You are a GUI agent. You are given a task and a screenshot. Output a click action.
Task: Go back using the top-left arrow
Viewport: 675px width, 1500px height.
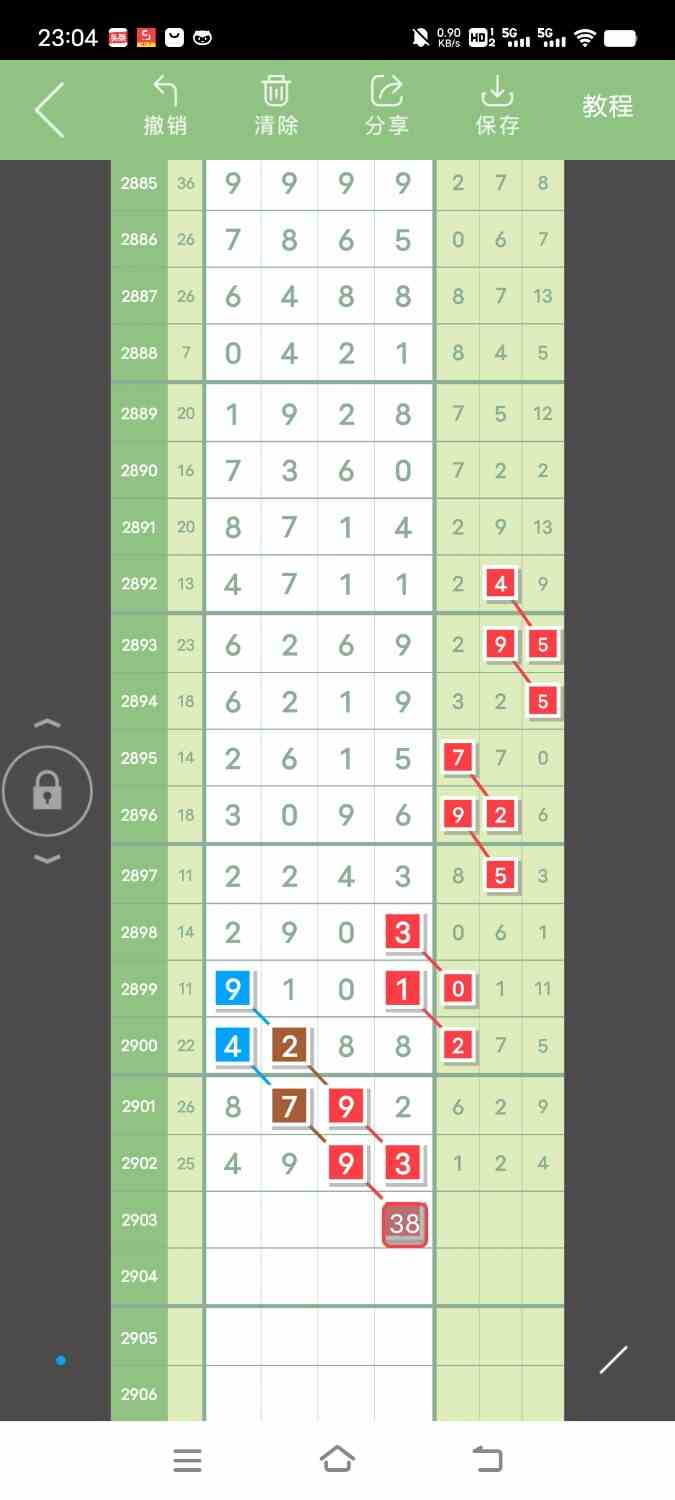pos(49,109)
